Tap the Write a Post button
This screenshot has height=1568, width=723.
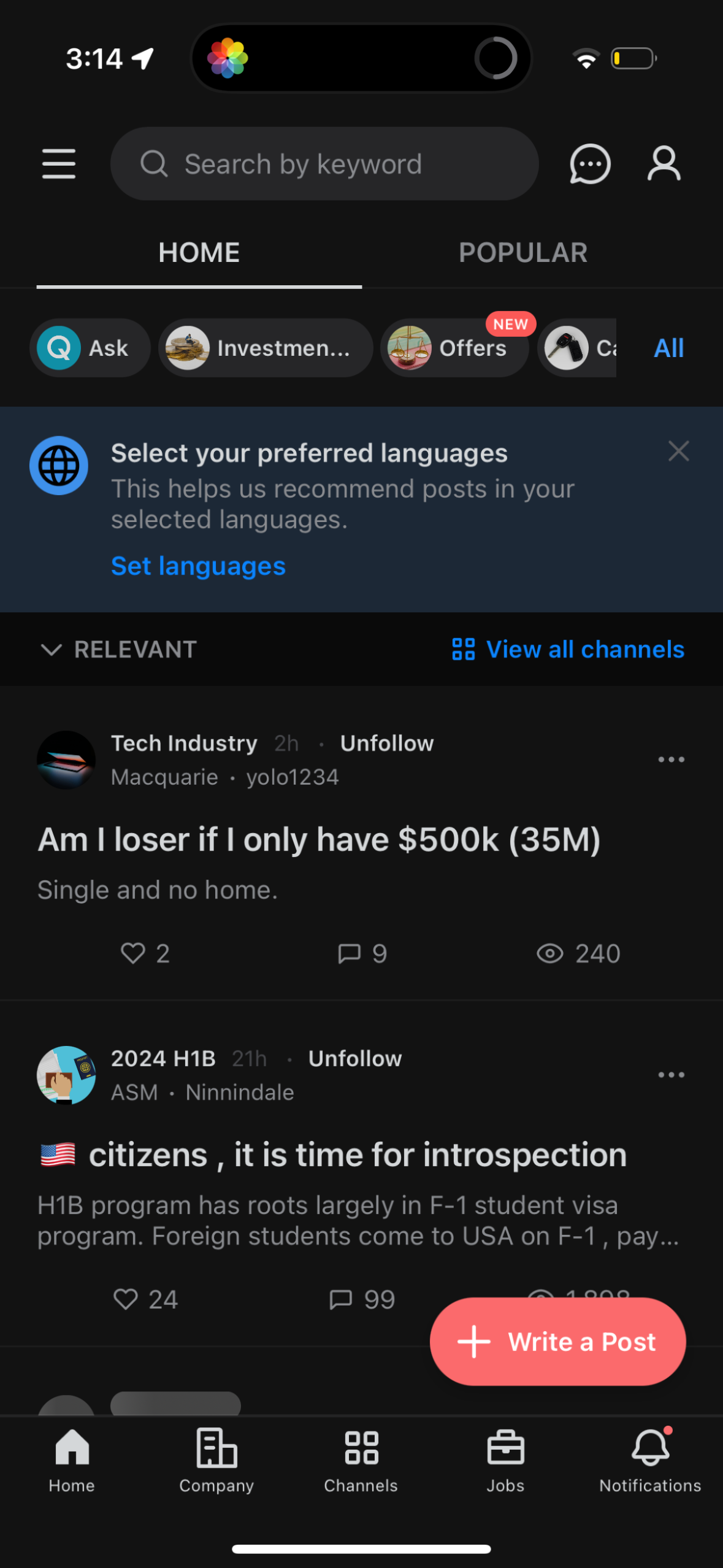[557, 1342]
